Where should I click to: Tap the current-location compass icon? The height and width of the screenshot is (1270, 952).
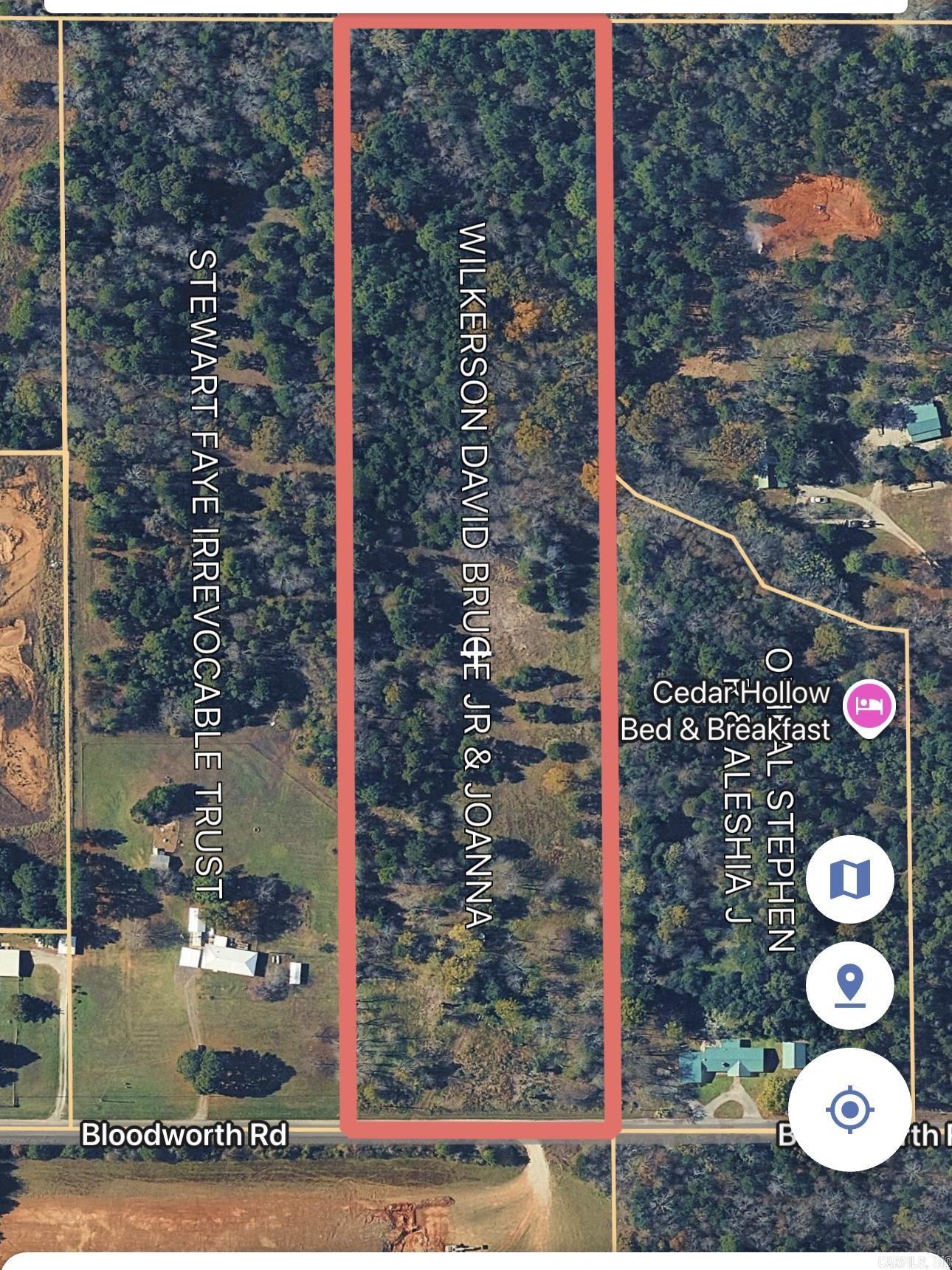(x=849, y=1108)
